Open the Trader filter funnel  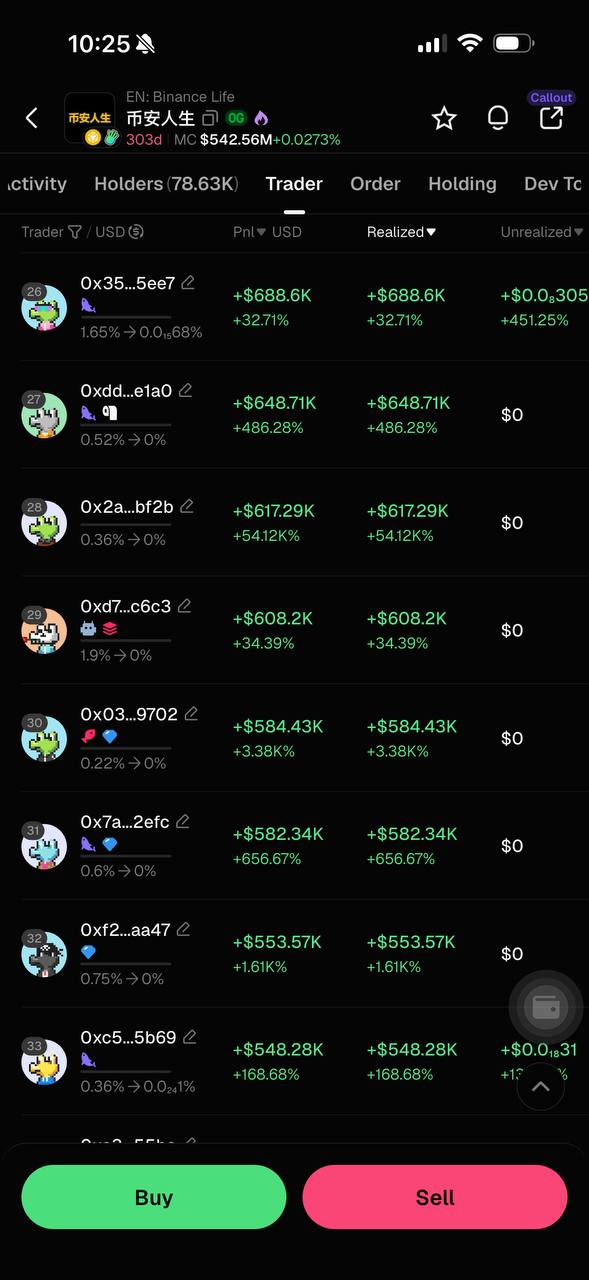[x=74, y=232]
